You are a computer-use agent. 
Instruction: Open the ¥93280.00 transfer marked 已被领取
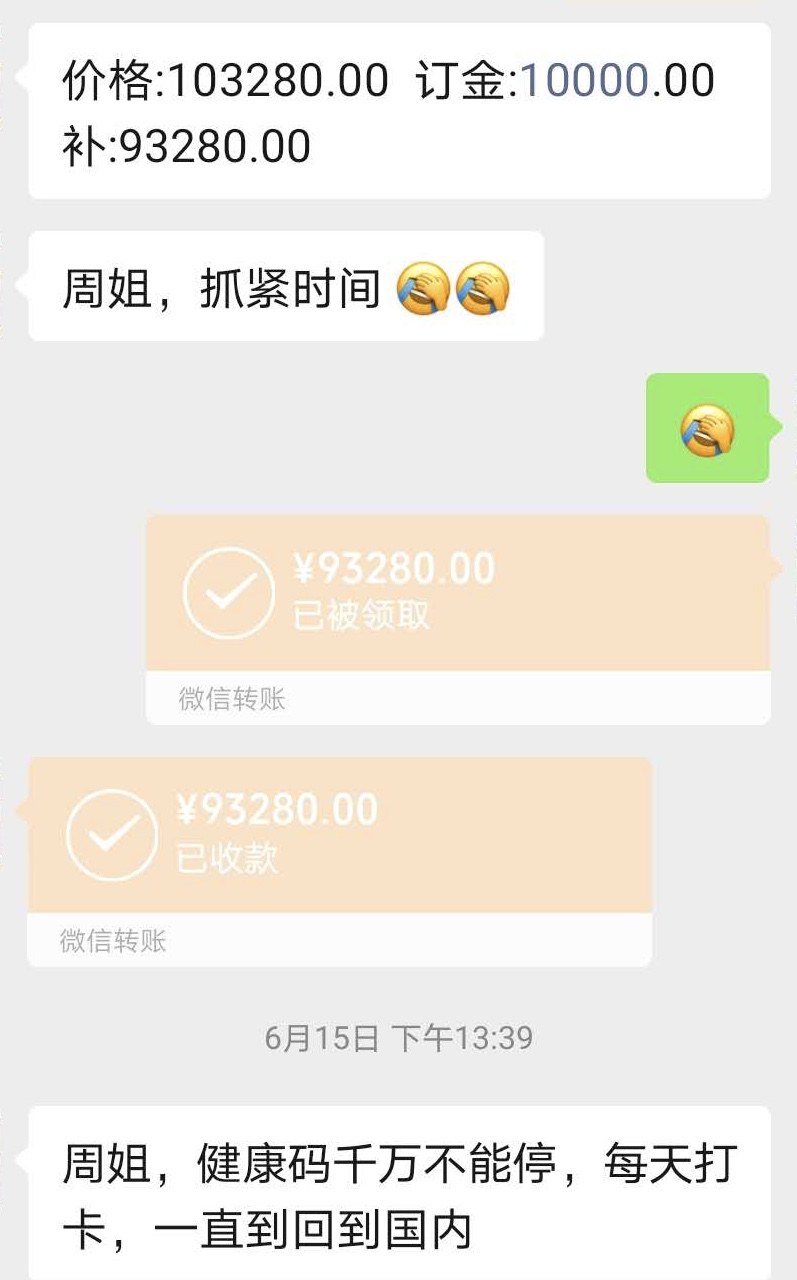[457, 595]
